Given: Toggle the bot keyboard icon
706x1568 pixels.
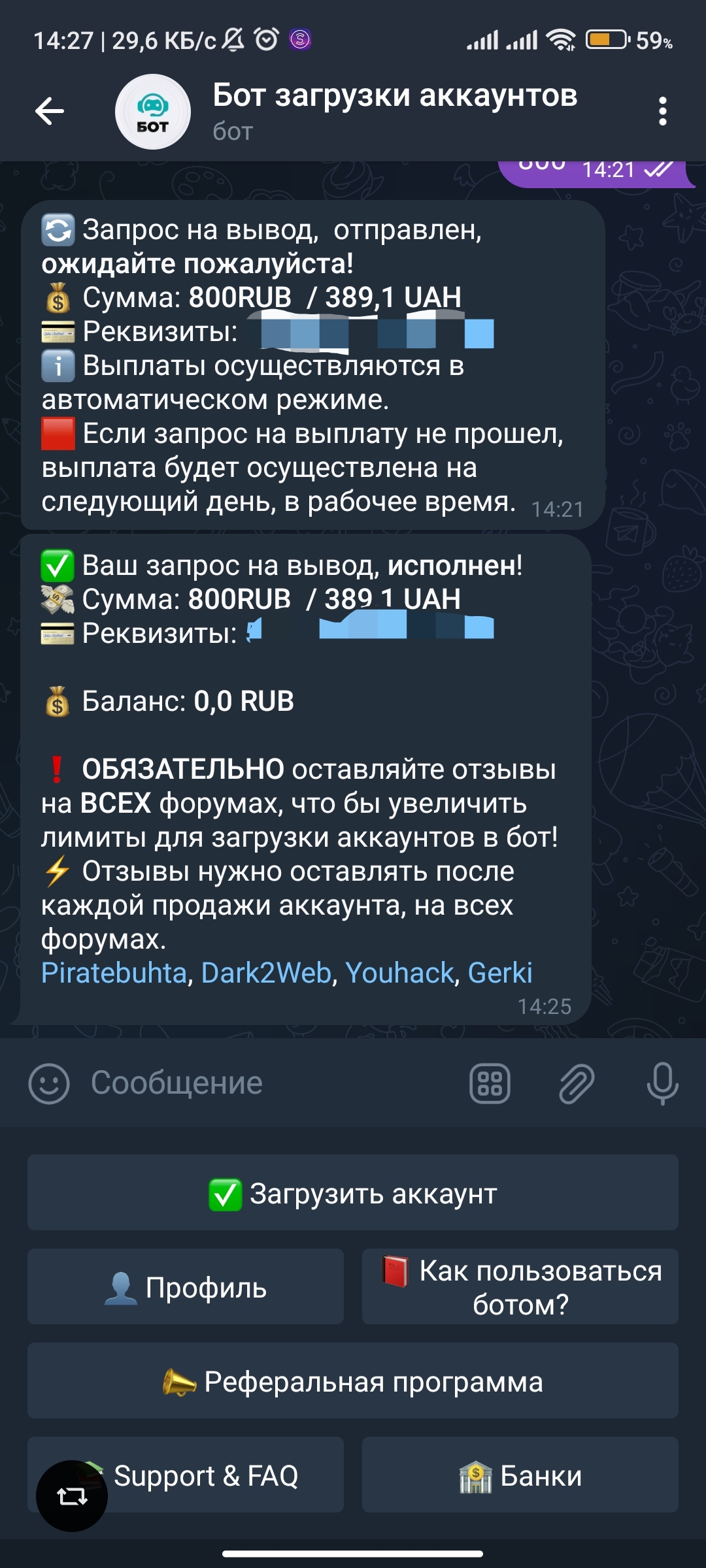Looking at the screenshot, I should coord(490,1083).
